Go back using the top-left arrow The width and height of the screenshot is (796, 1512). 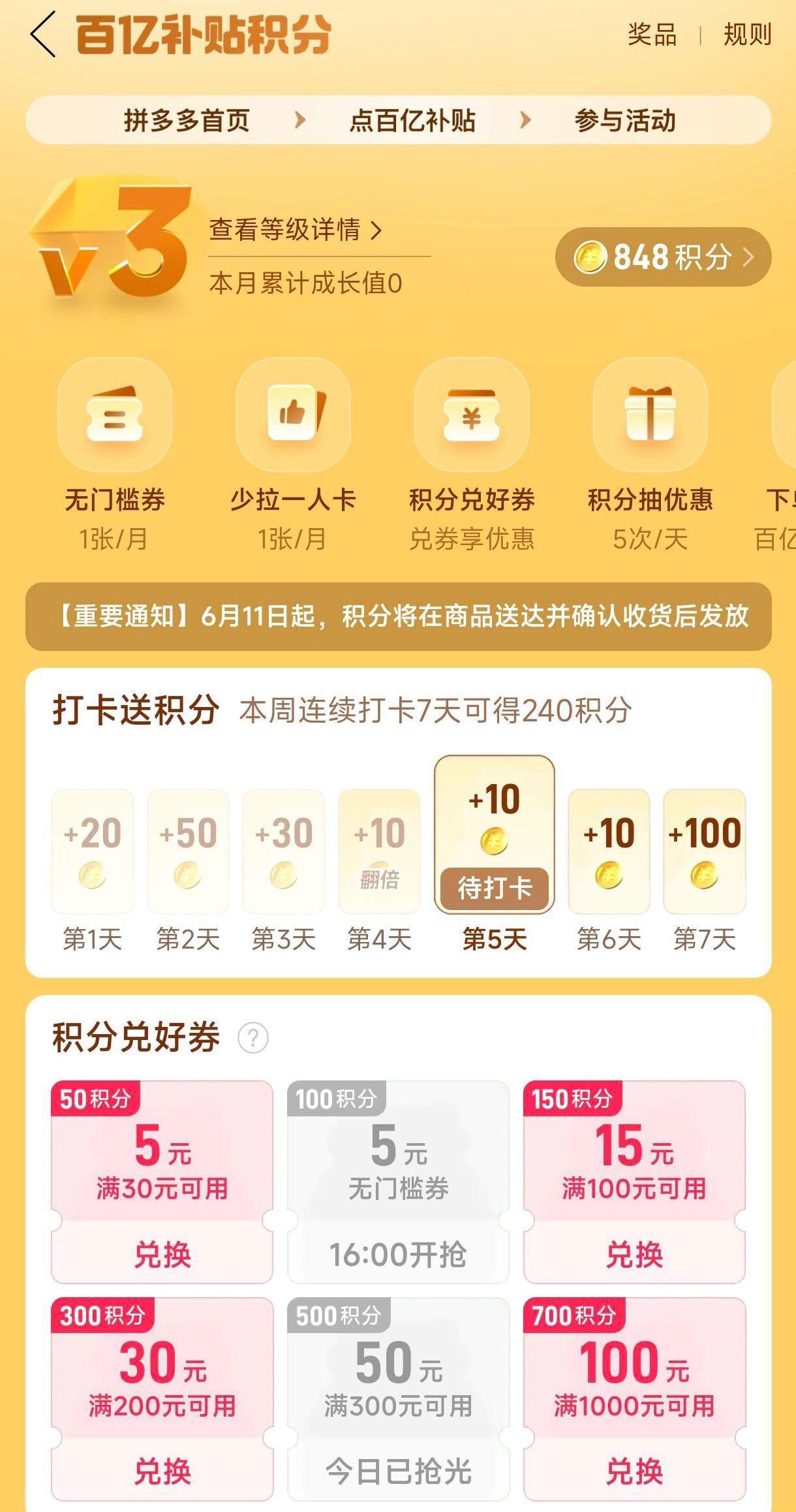point(43,35)
